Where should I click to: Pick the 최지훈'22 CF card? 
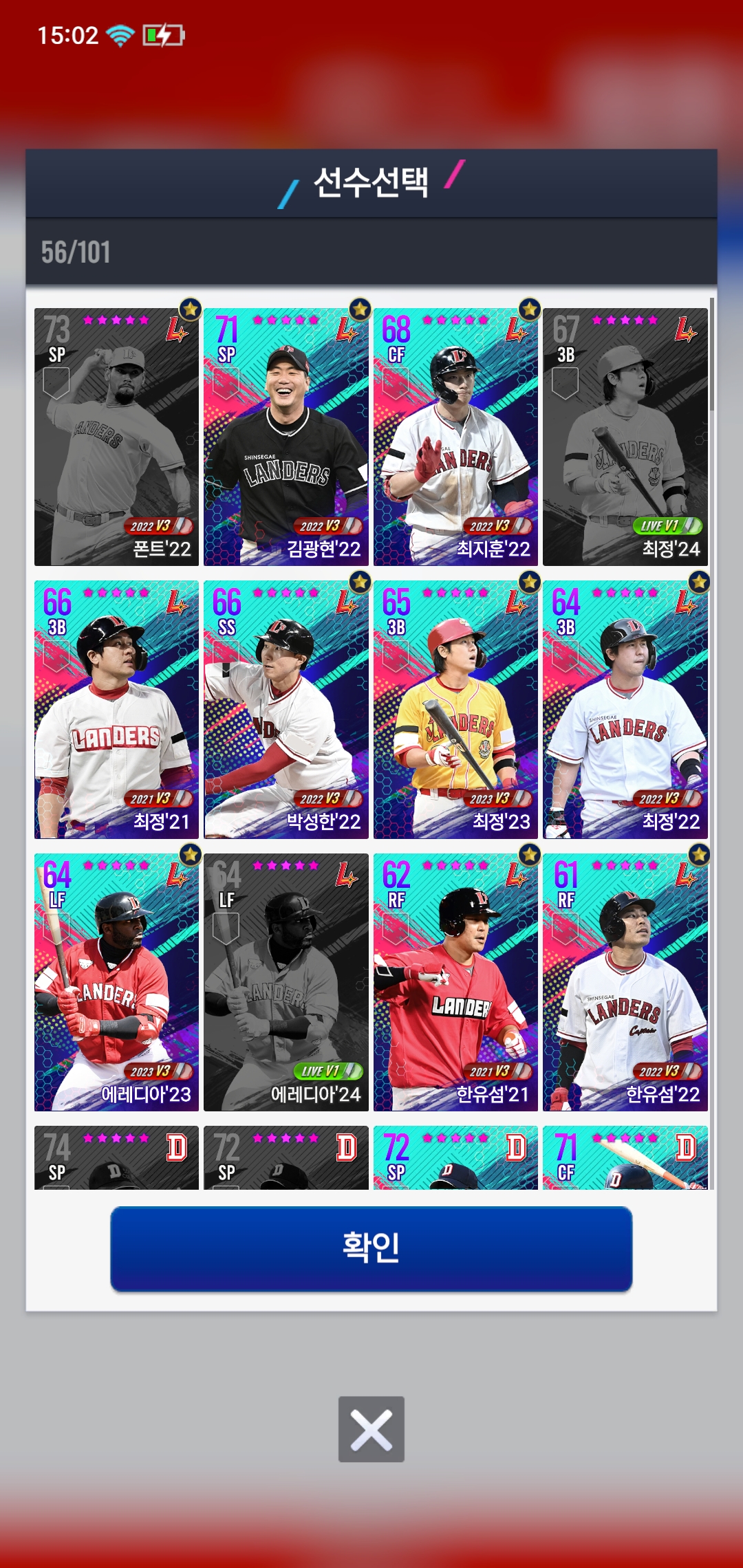pos(455,437)
